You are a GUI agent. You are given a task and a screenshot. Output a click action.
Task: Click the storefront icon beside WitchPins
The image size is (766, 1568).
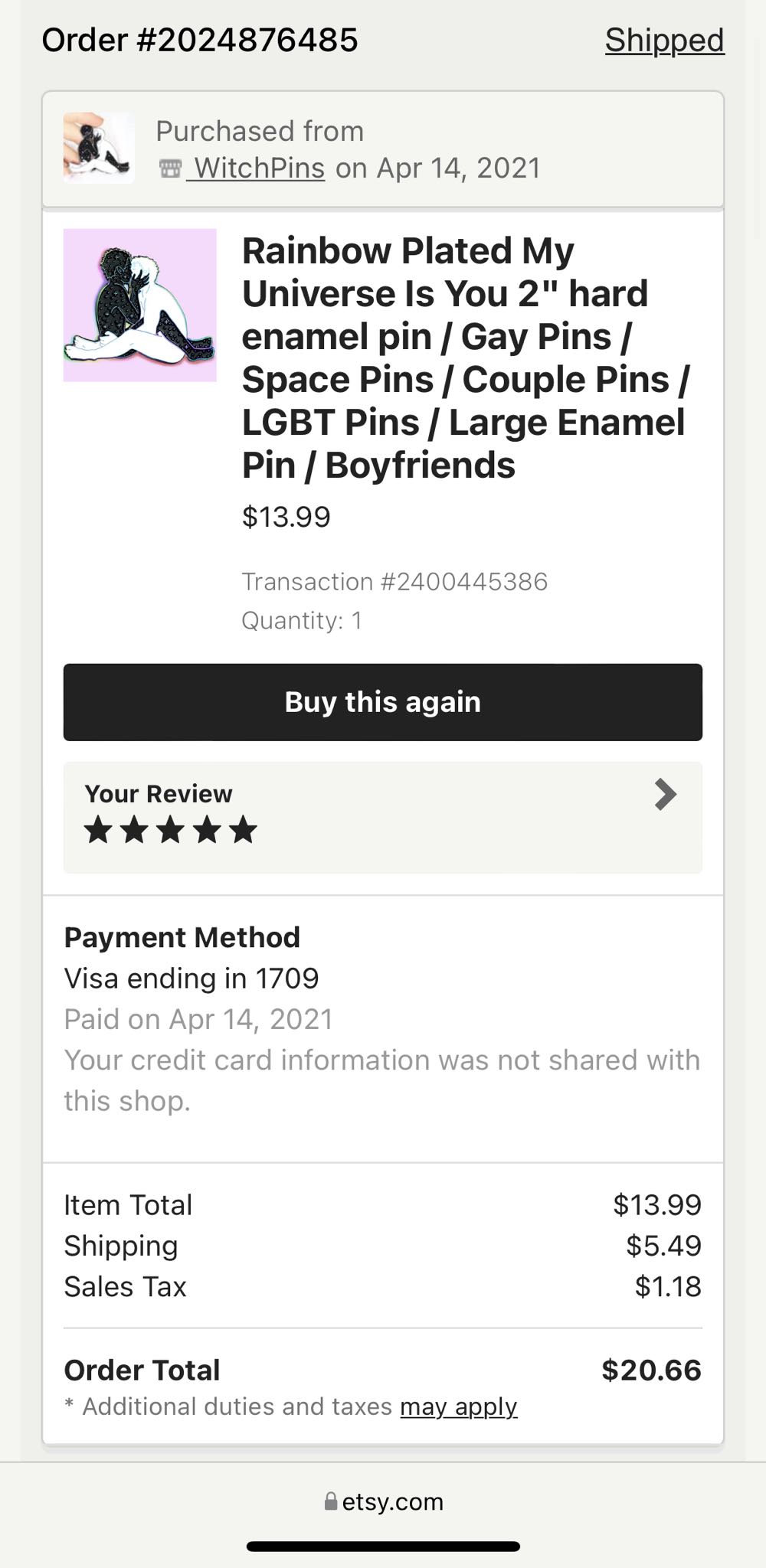click(x=169, y=167)
